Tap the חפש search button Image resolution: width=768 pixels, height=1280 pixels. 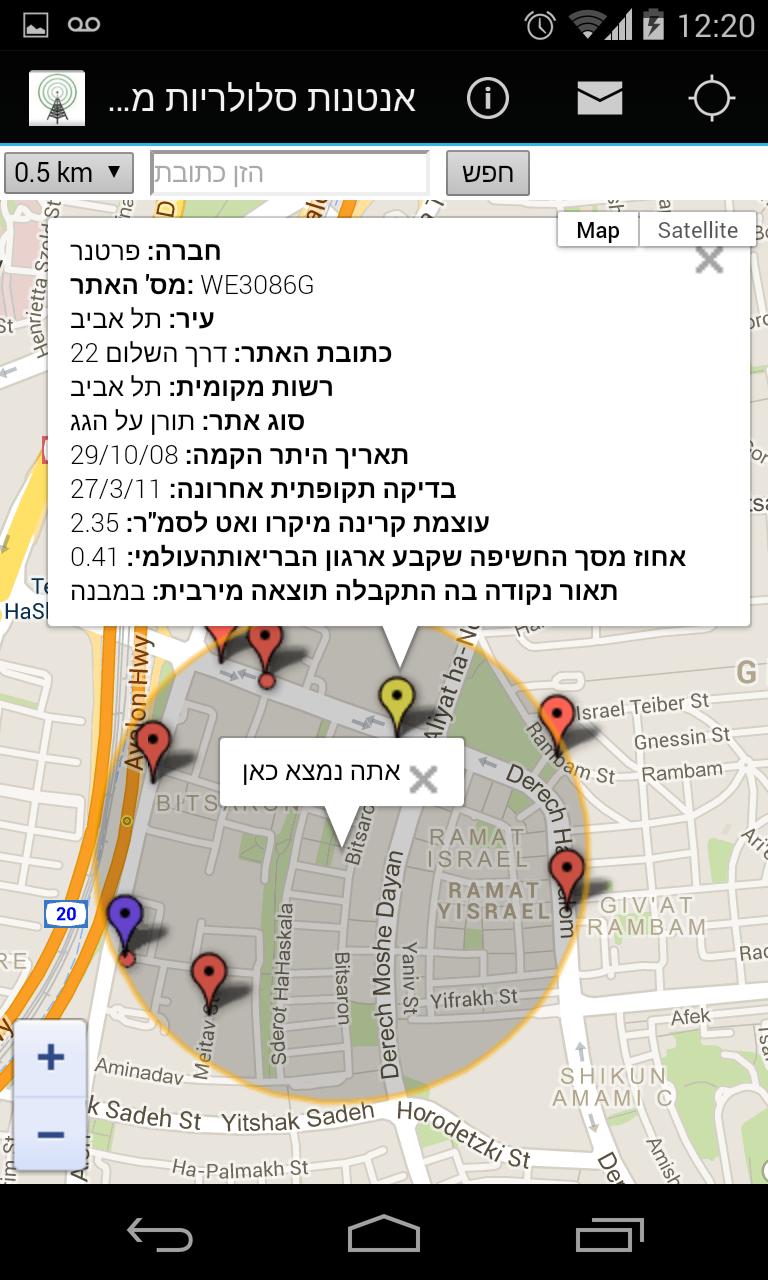(487, 173)
